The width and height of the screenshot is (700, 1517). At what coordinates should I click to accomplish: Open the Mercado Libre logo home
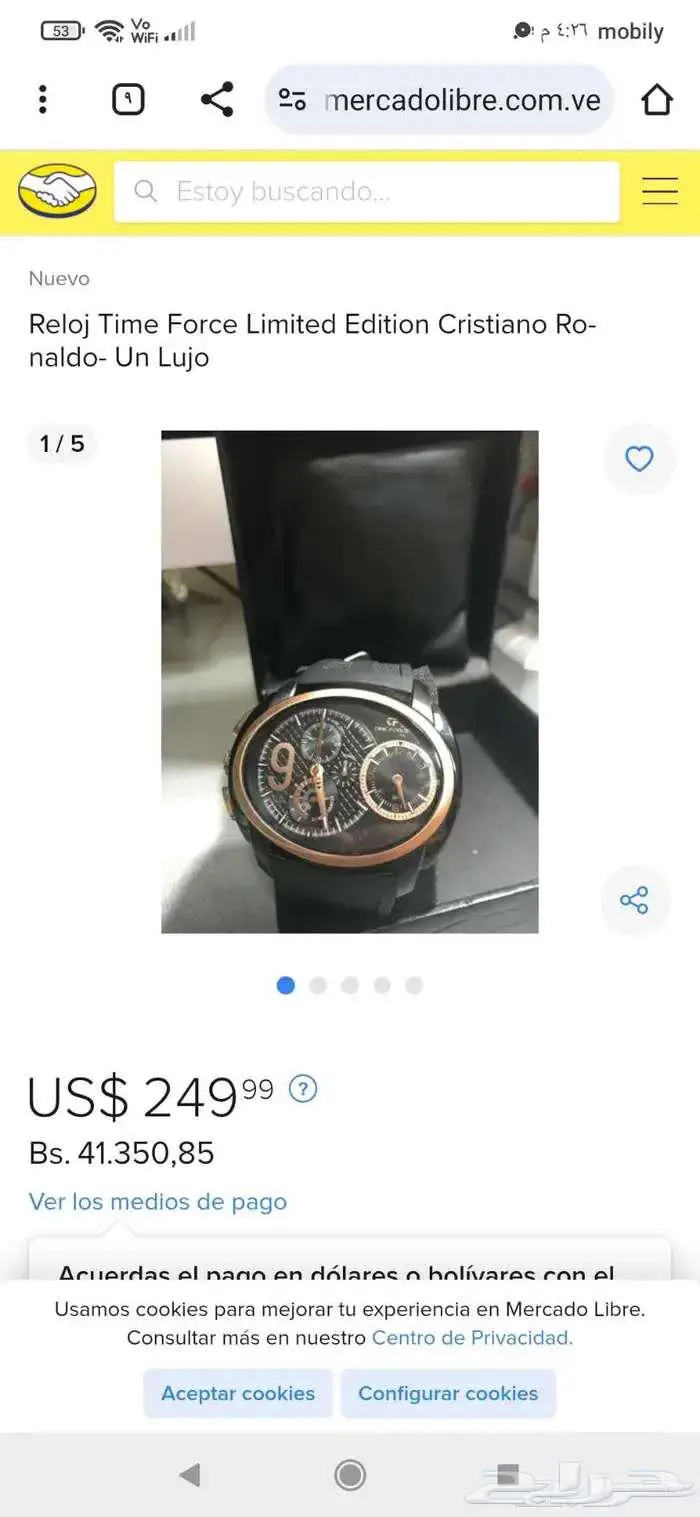[x=58, y=191]
